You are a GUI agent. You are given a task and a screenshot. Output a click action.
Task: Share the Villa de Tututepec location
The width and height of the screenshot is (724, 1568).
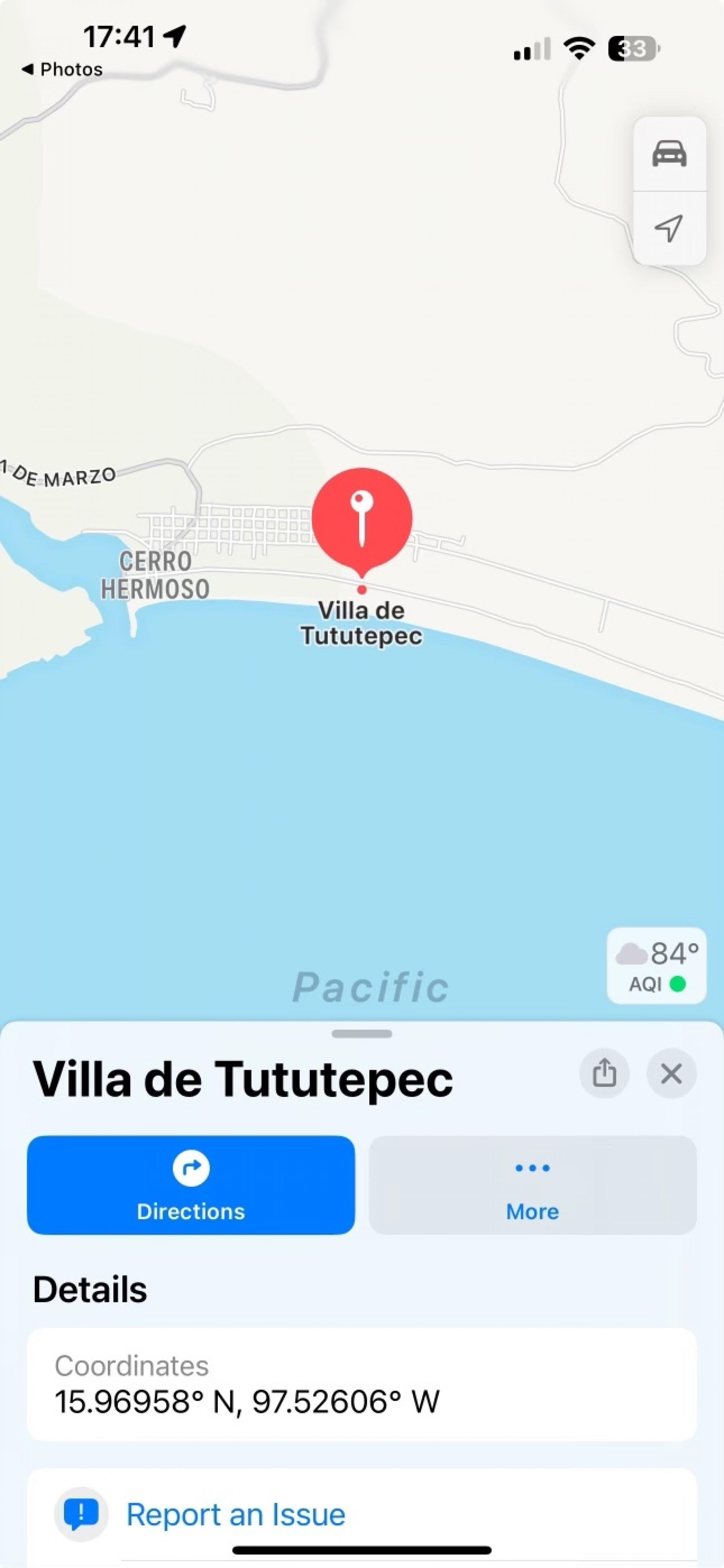click(x=604, y=1073)
